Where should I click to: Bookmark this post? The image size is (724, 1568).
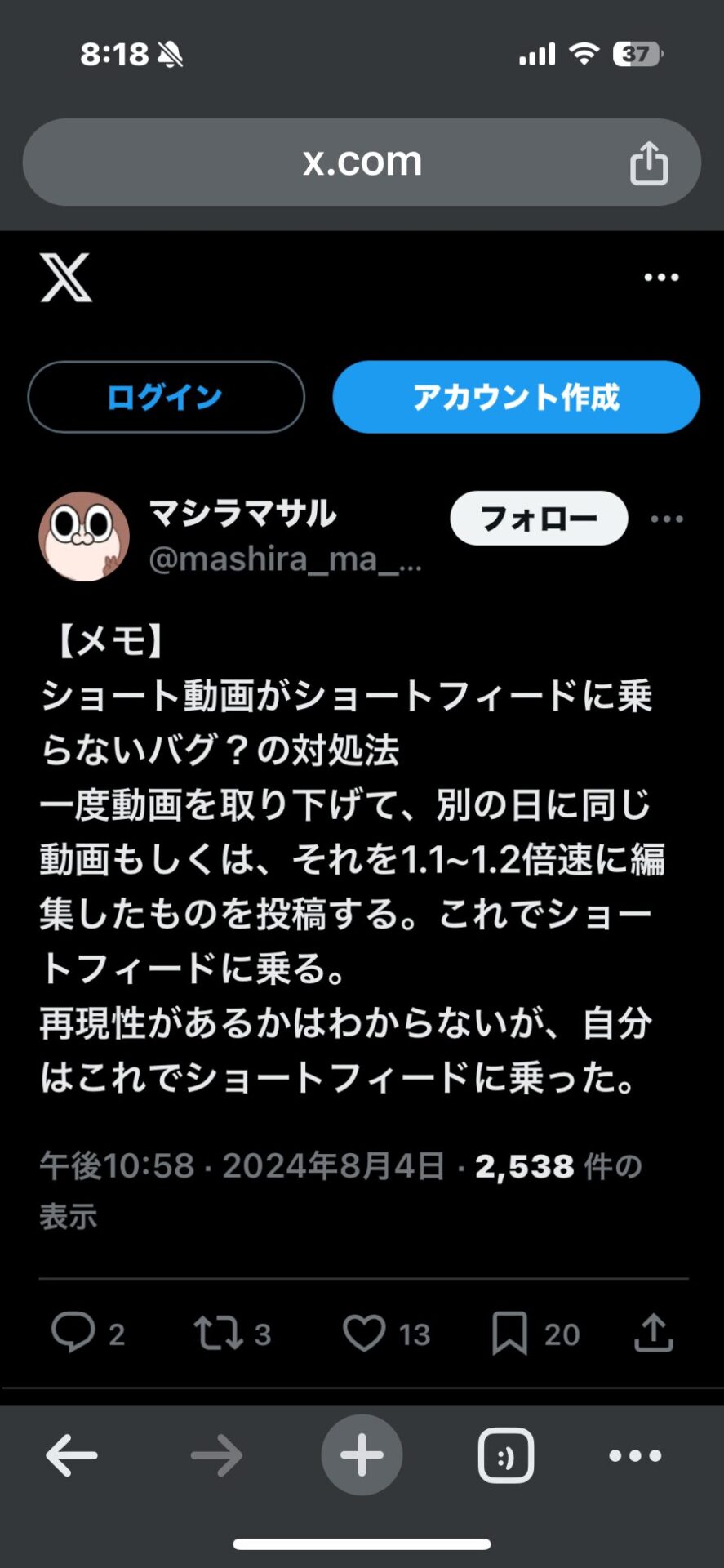click(509, 1333)
